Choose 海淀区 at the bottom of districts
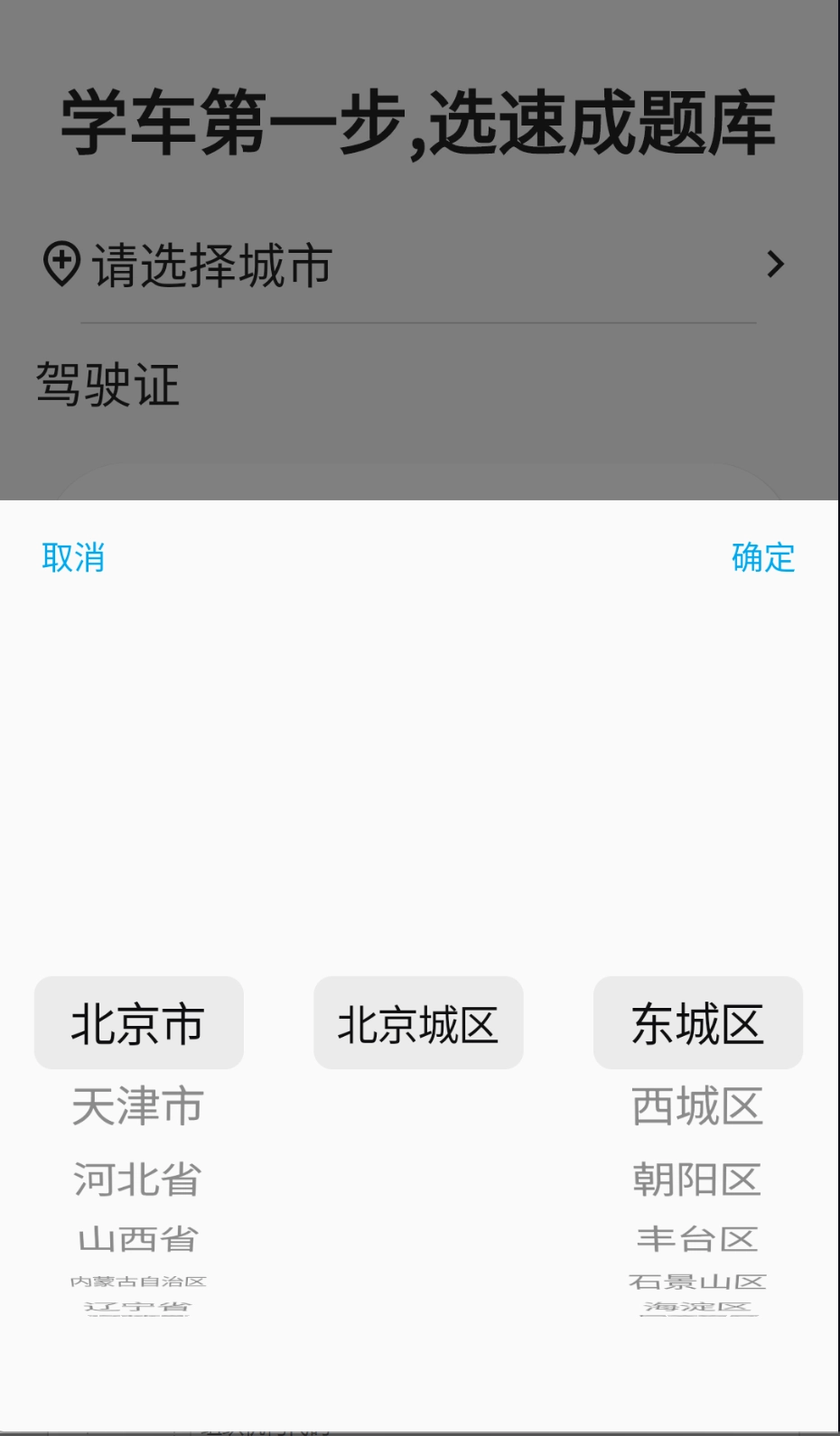The width and height of the screenshot is (840, 1436). click(x=697, y=1308)
